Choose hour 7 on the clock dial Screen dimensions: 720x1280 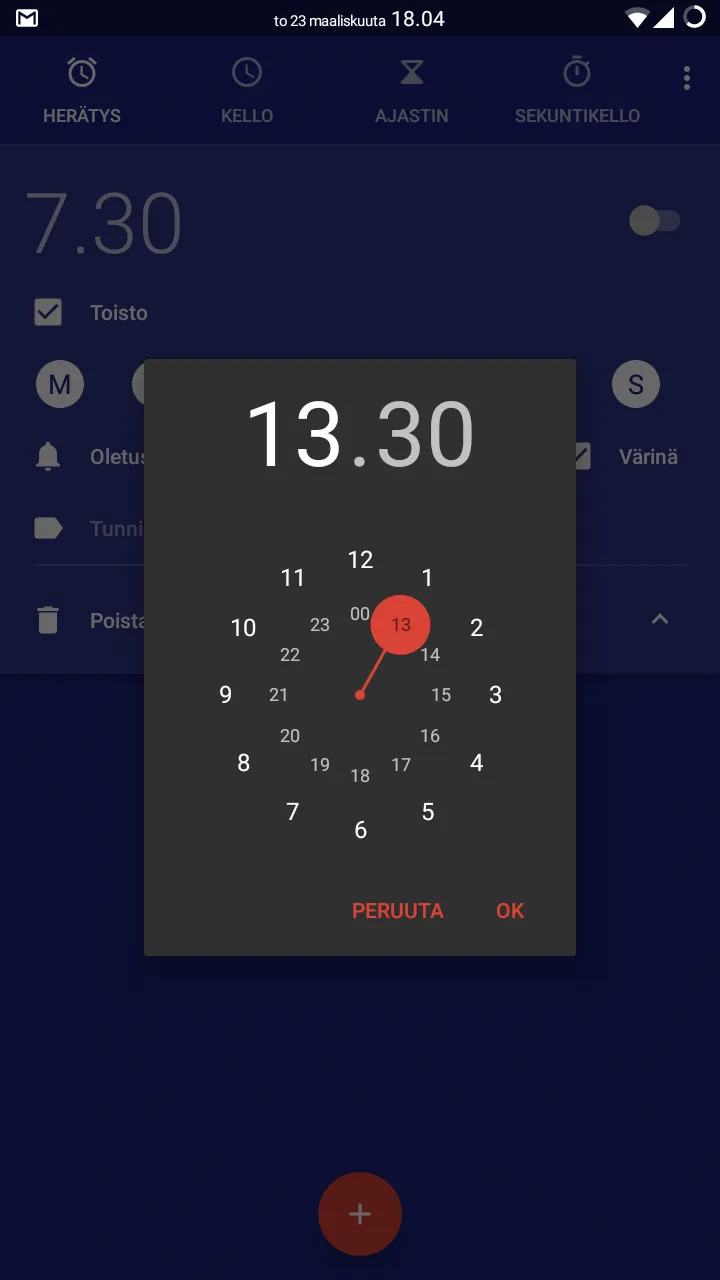[292, 812]
